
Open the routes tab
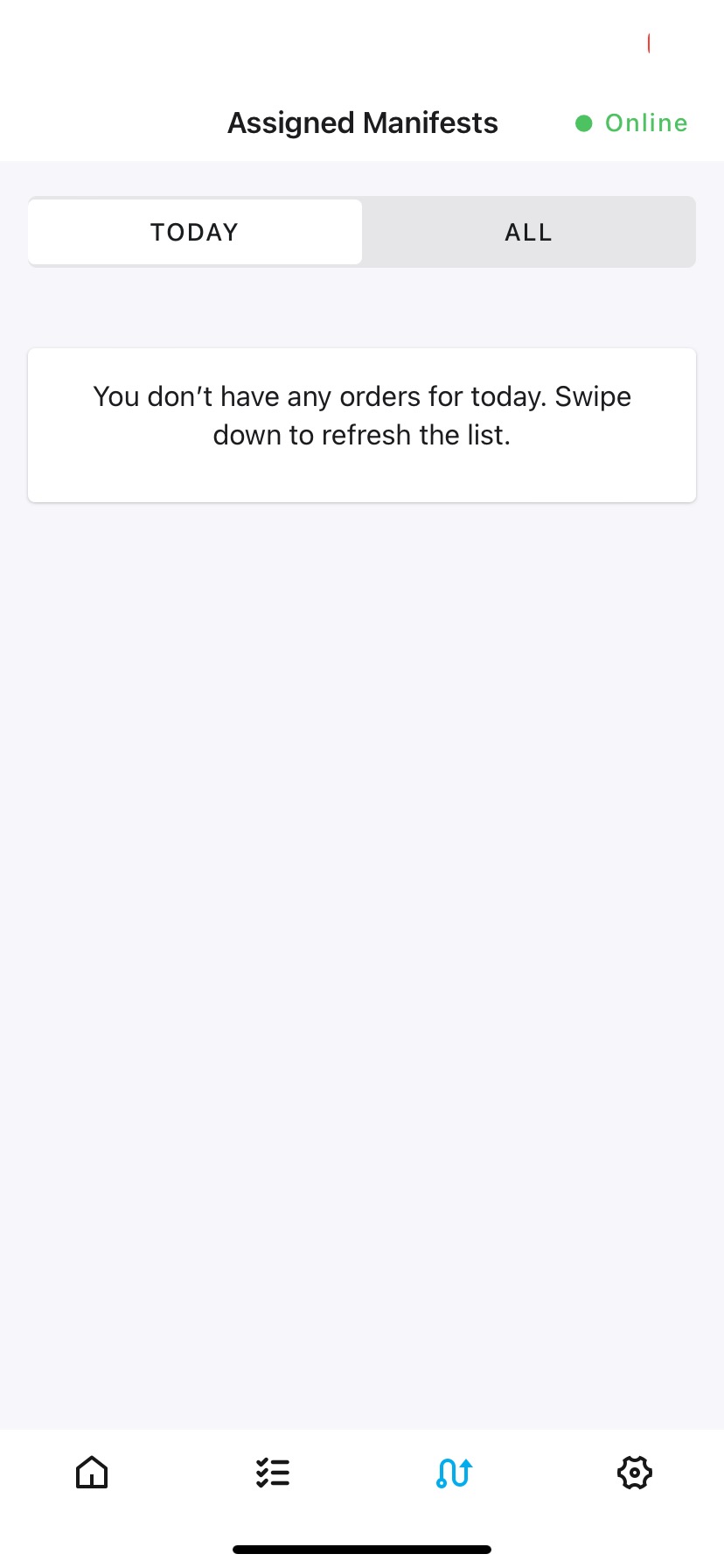click(x=454, y=1473)
